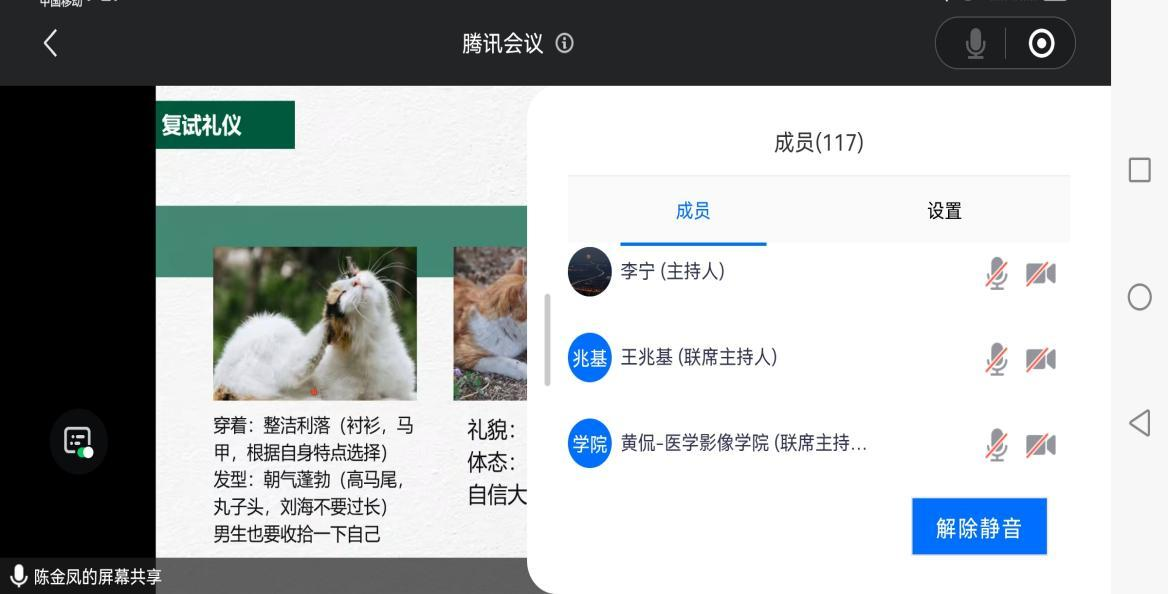Tap the camera-off icon for 王兆基

point(1041,359)
